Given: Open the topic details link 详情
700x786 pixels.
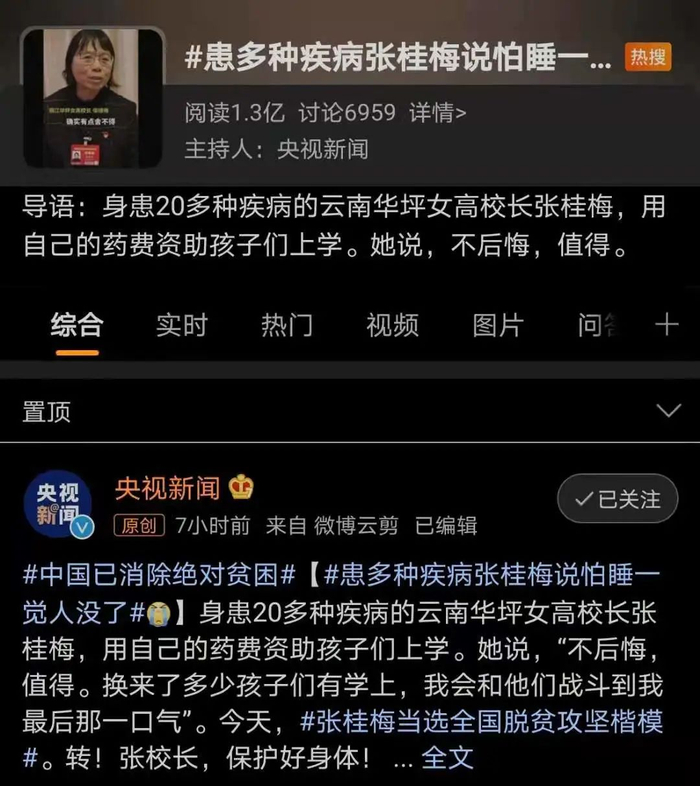Looking at the screenshot, I should click(x=437, y=112).
